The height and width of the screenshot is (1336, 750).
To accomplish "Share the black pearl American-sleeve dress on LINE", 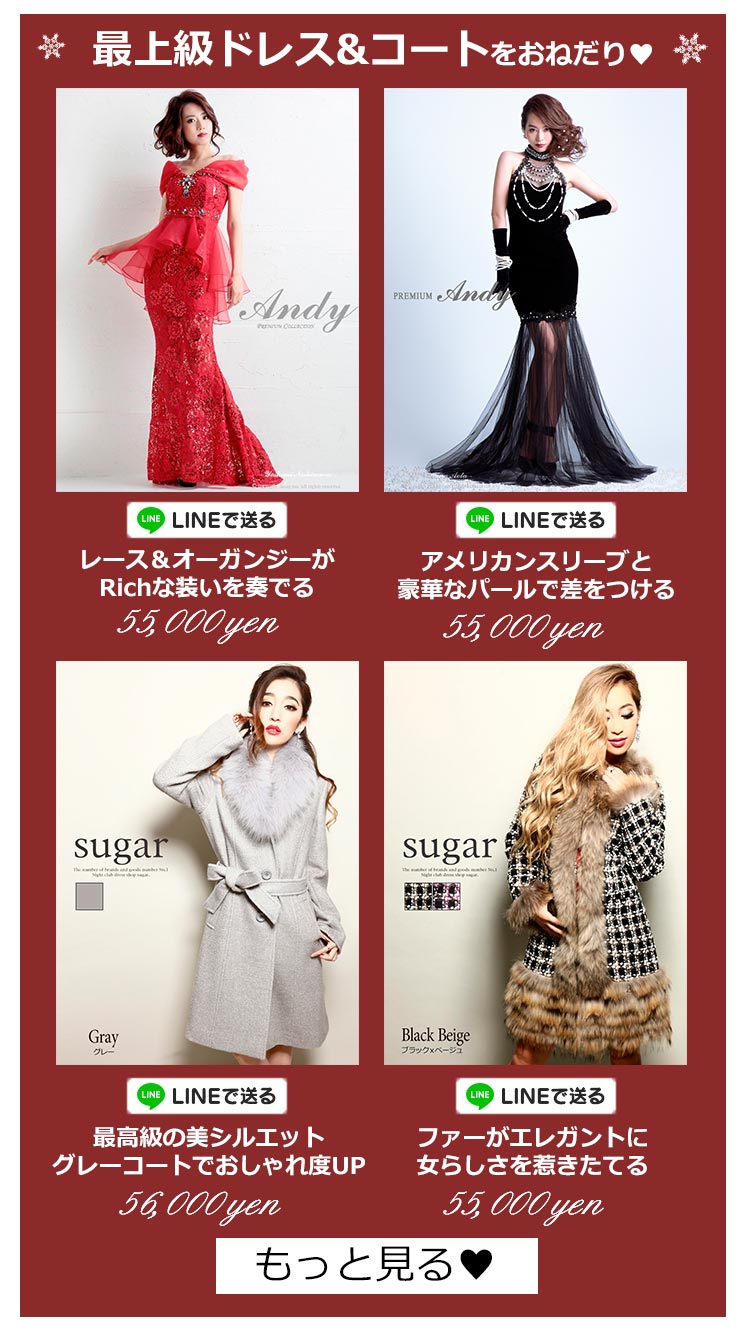I will point(536,520).
